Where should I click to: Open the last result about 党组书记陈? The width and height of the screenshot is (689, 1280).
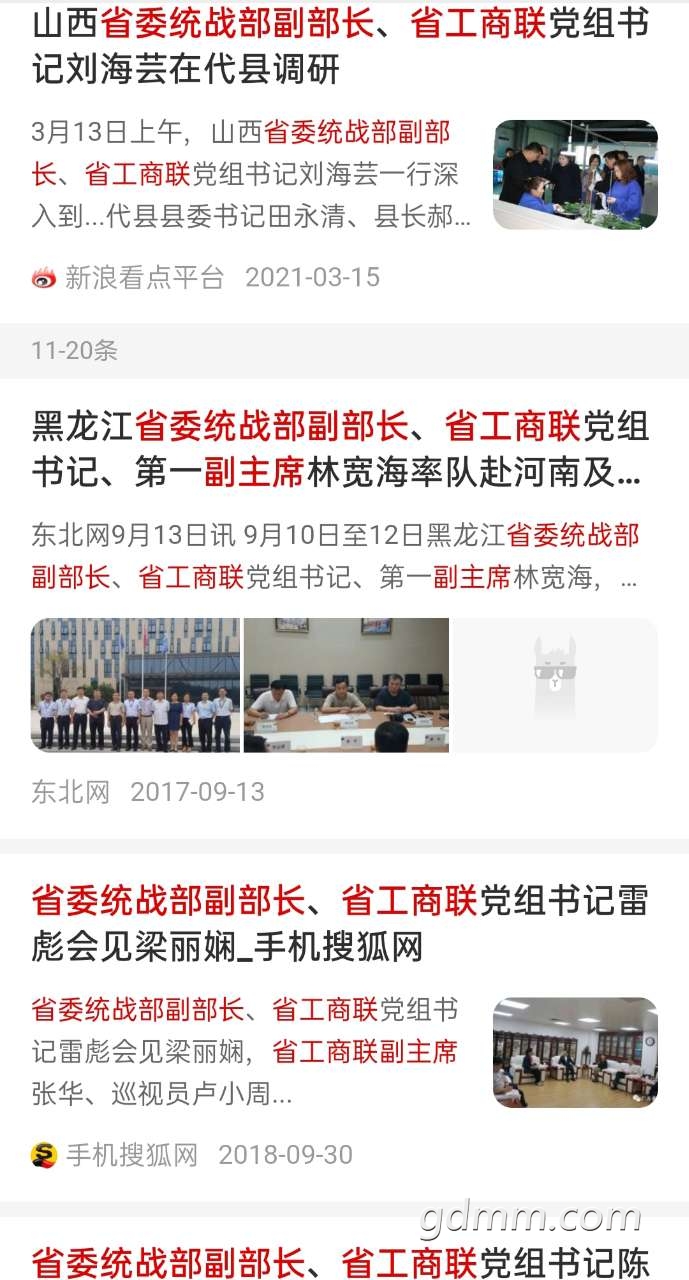pyautogui.click(x=340, y=1258)
